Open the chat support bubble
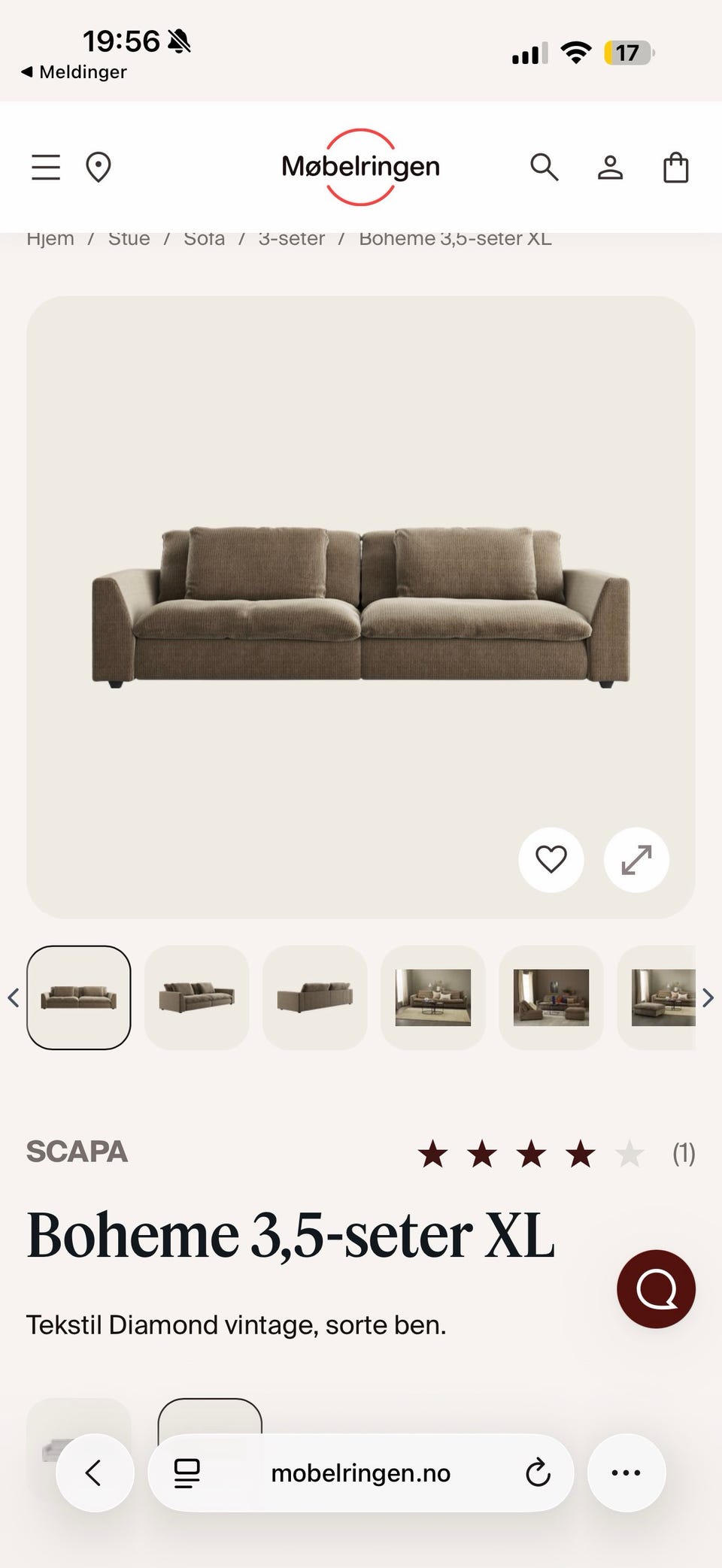This screenshot has height=1568, width=722. click(x=657, y=1289)
